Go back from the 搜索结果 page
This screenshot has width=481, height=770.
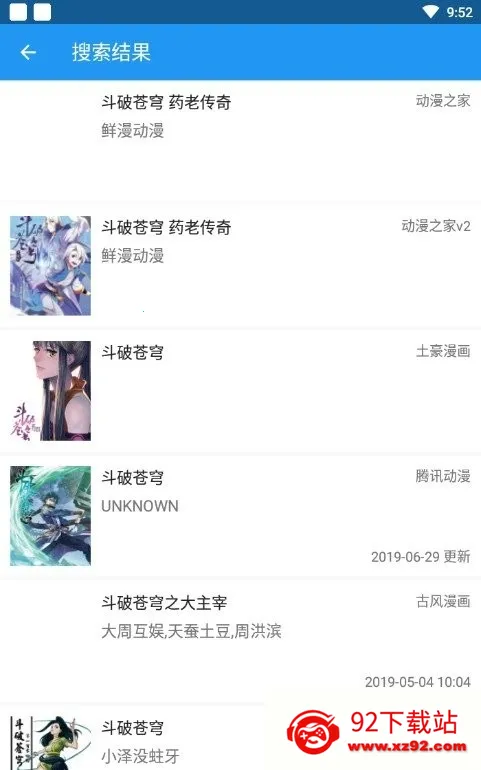28,52
